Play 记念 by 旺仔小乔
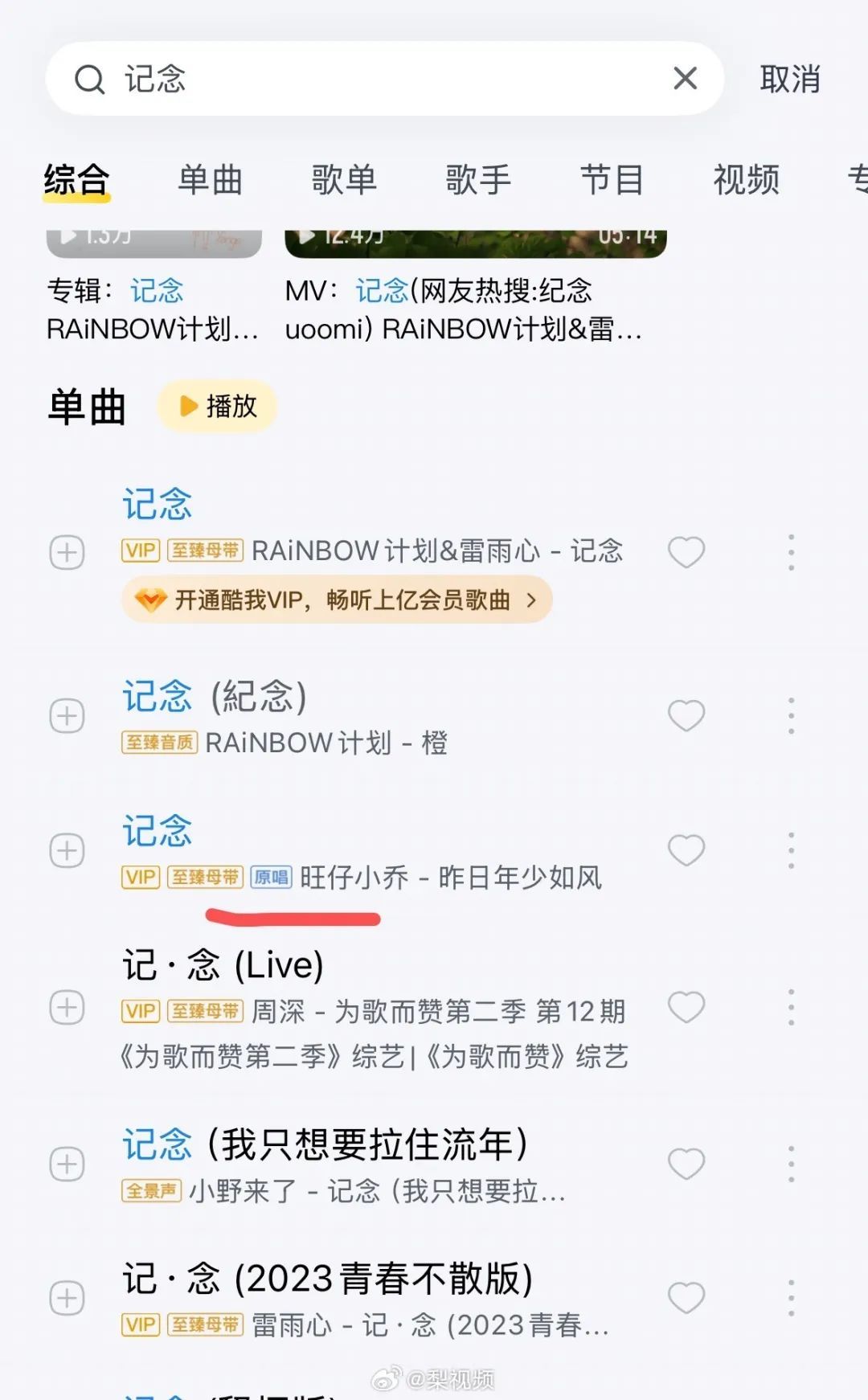The image size is (868, 1400). (362, 852)
